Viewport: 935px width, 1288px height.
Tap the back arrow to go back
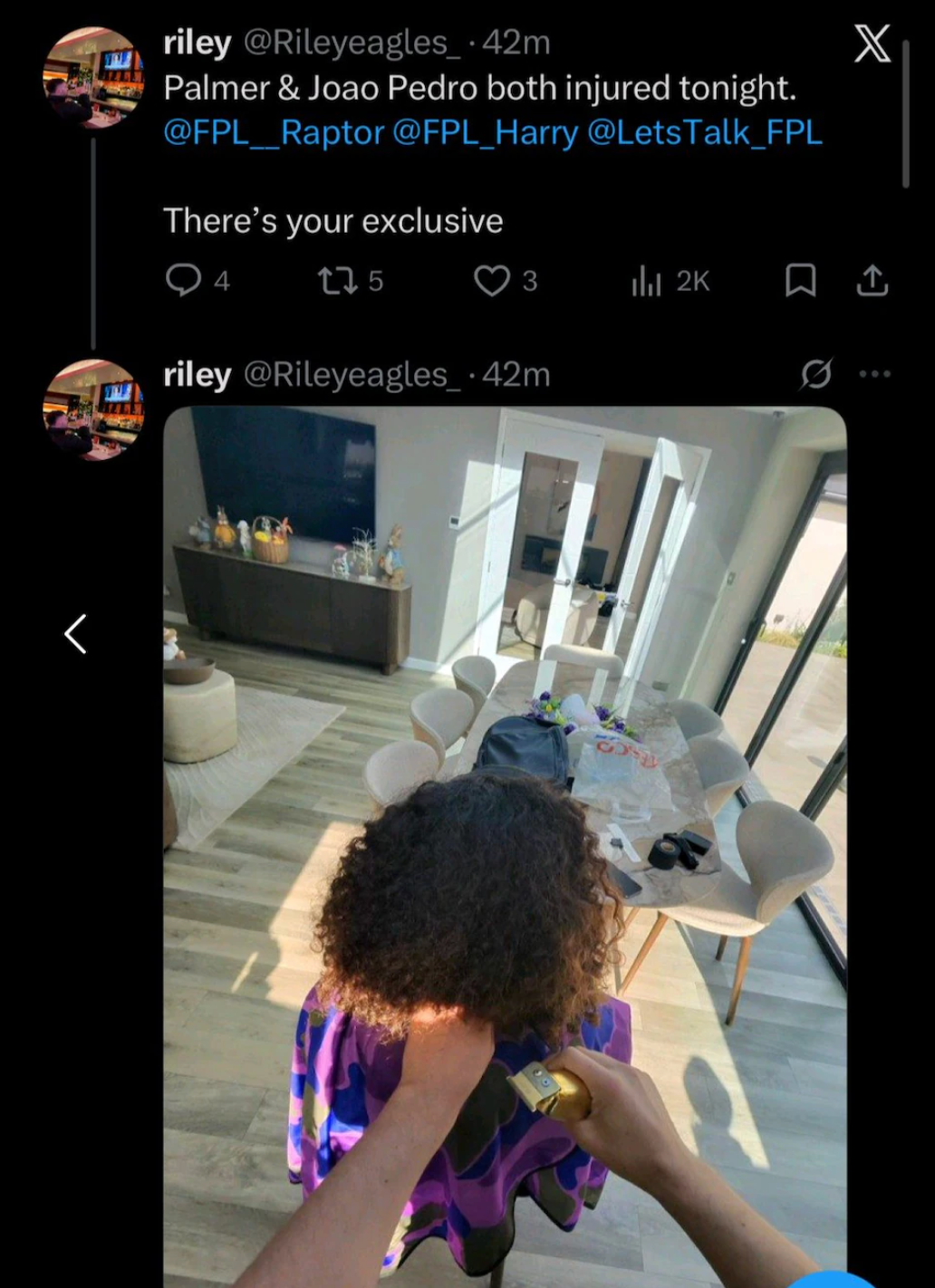(76, 633)
